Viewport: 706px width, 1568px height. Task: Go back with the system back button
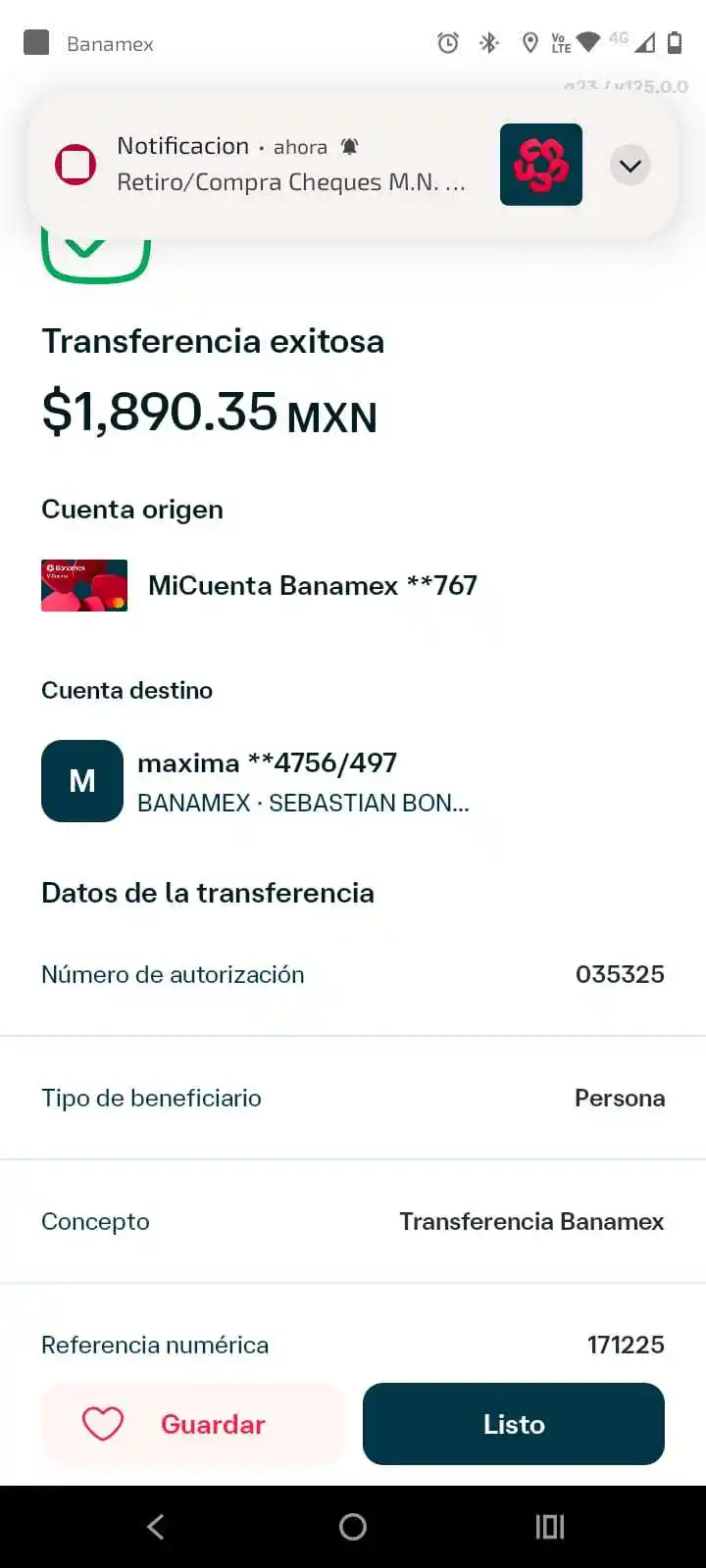click(156, 1526)
